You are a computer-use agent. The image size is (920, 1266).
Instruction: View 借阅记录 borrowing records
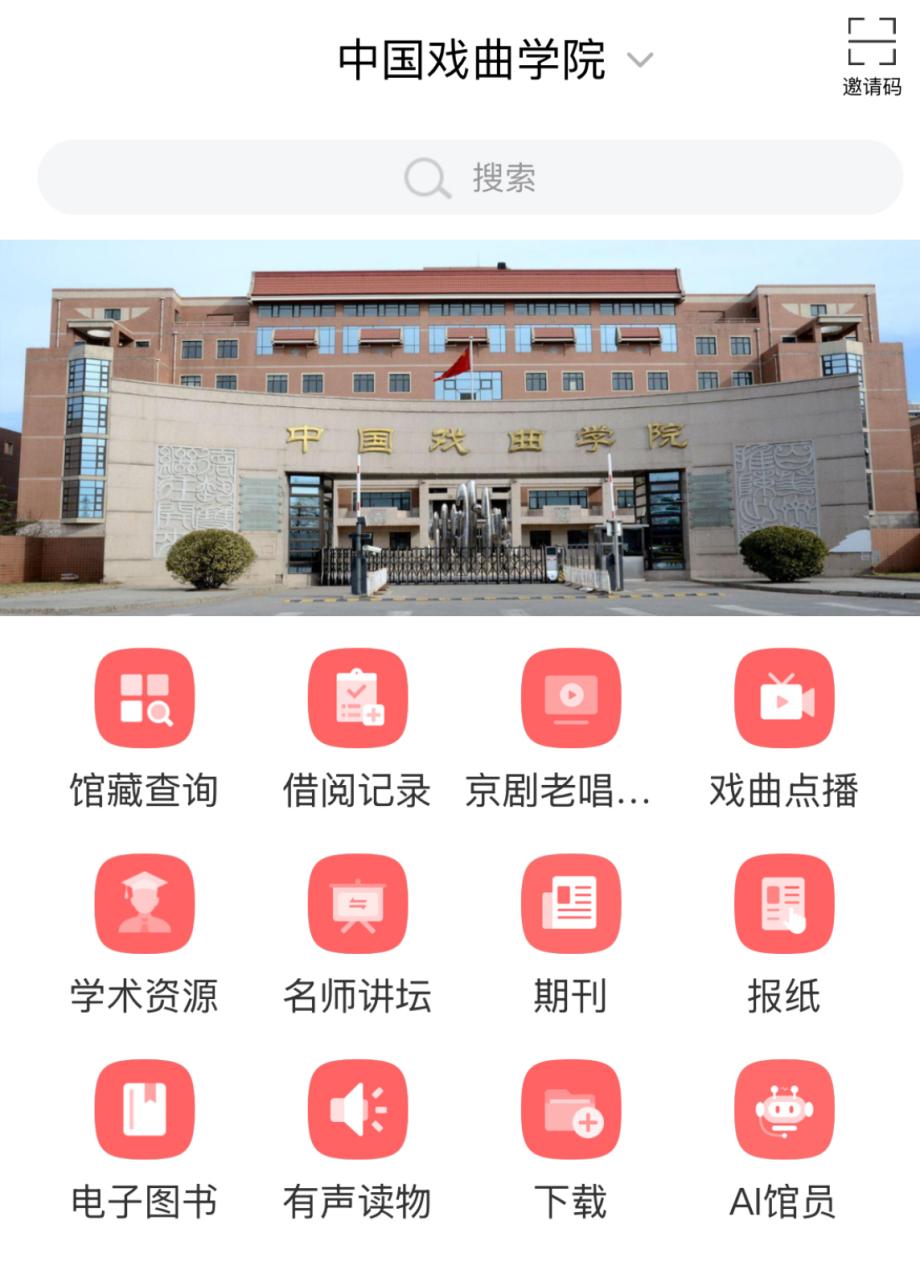point(357,698)
